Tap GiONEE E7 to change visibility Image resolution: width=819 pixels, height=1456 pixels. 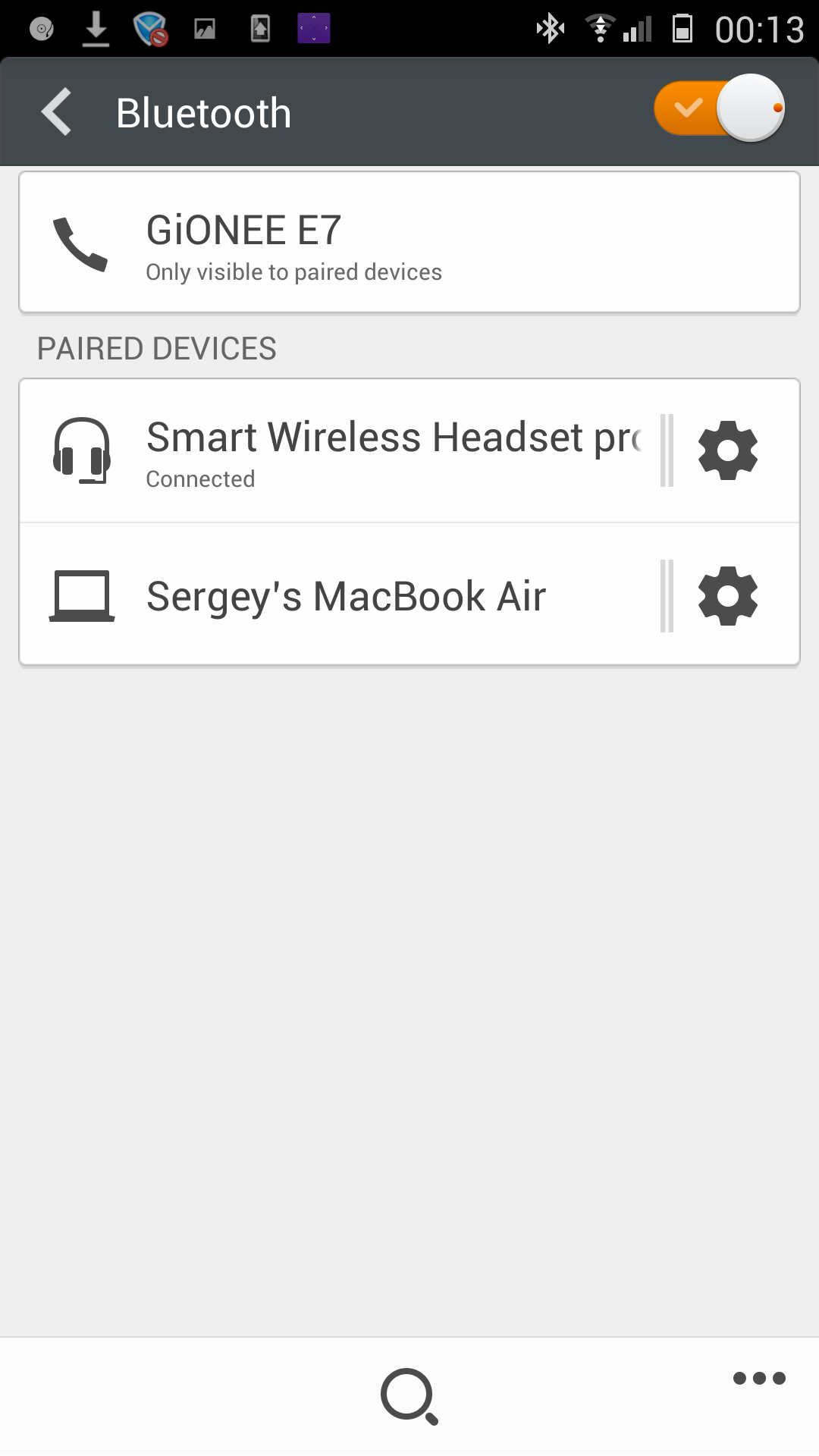(409, 243)
